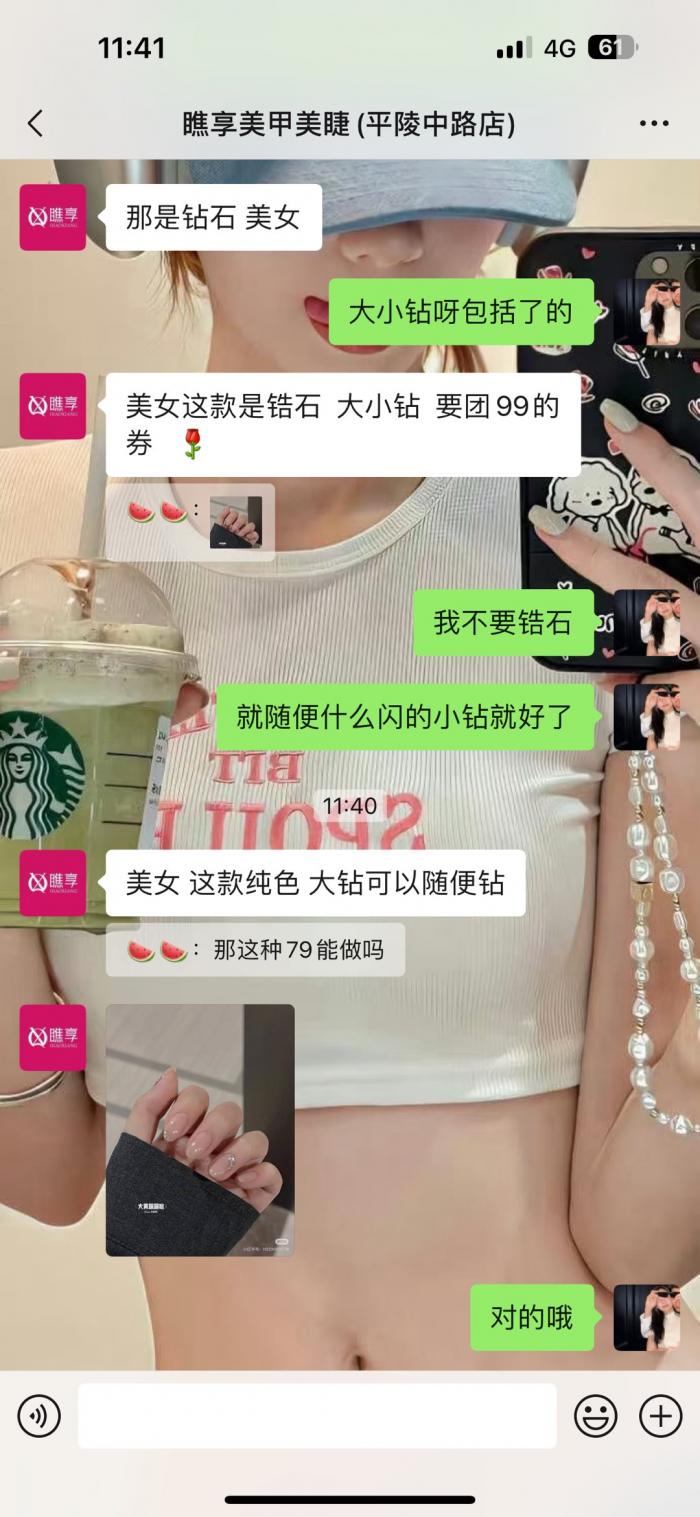Focus the message text field

pyautogui.click(x=317, y=1416)
